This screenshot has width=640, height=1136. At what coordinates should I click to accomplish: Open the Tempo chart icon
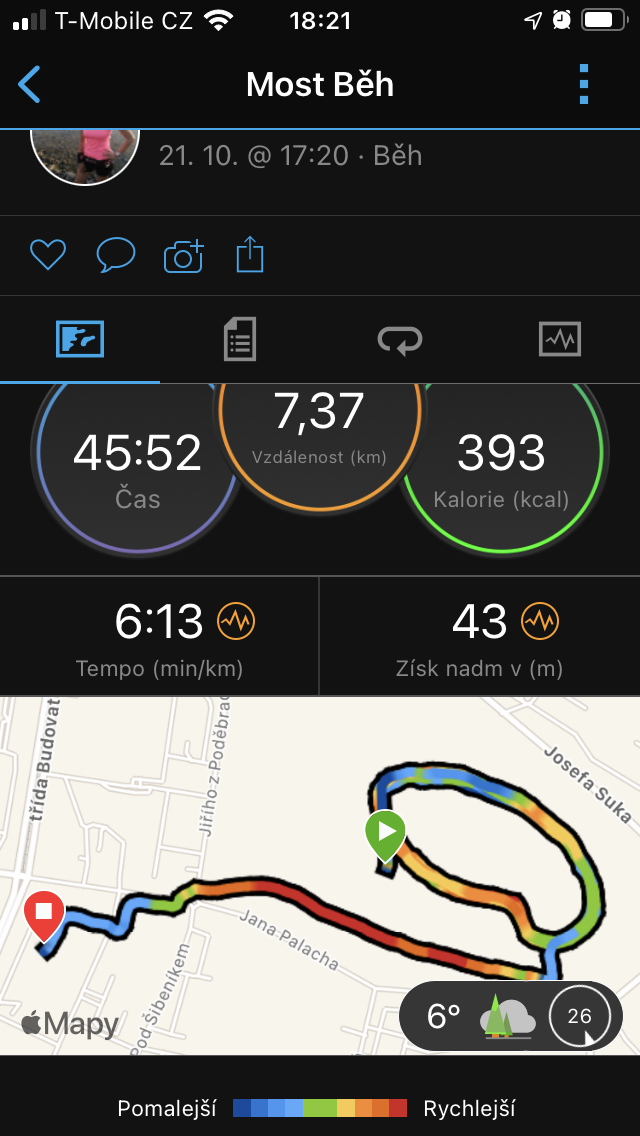coord(236,622)
